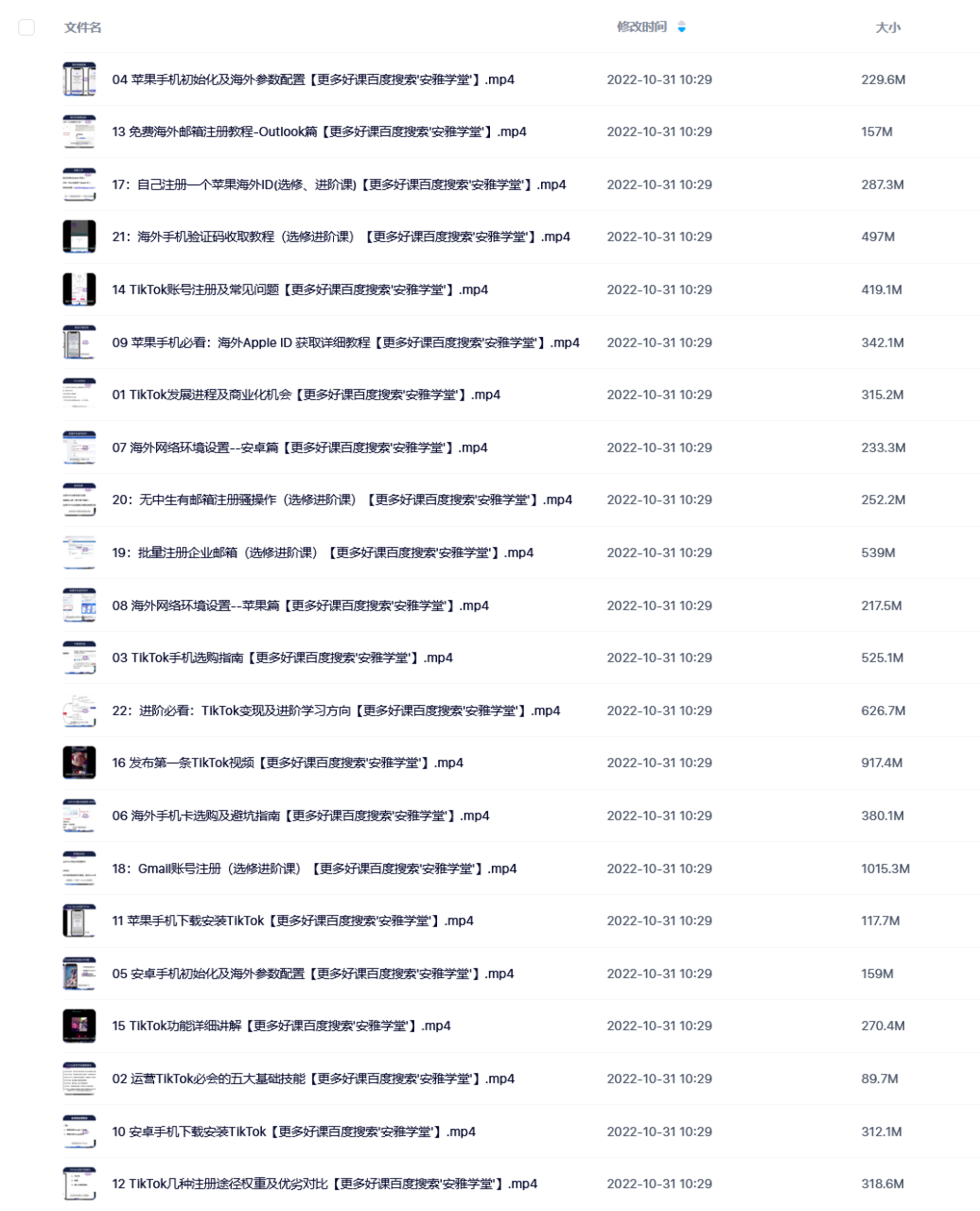The width and height of the screenshot is (980, 1211).
Task: Open video 06 海外手机卡选购及避坑指南
Action: 301,816
